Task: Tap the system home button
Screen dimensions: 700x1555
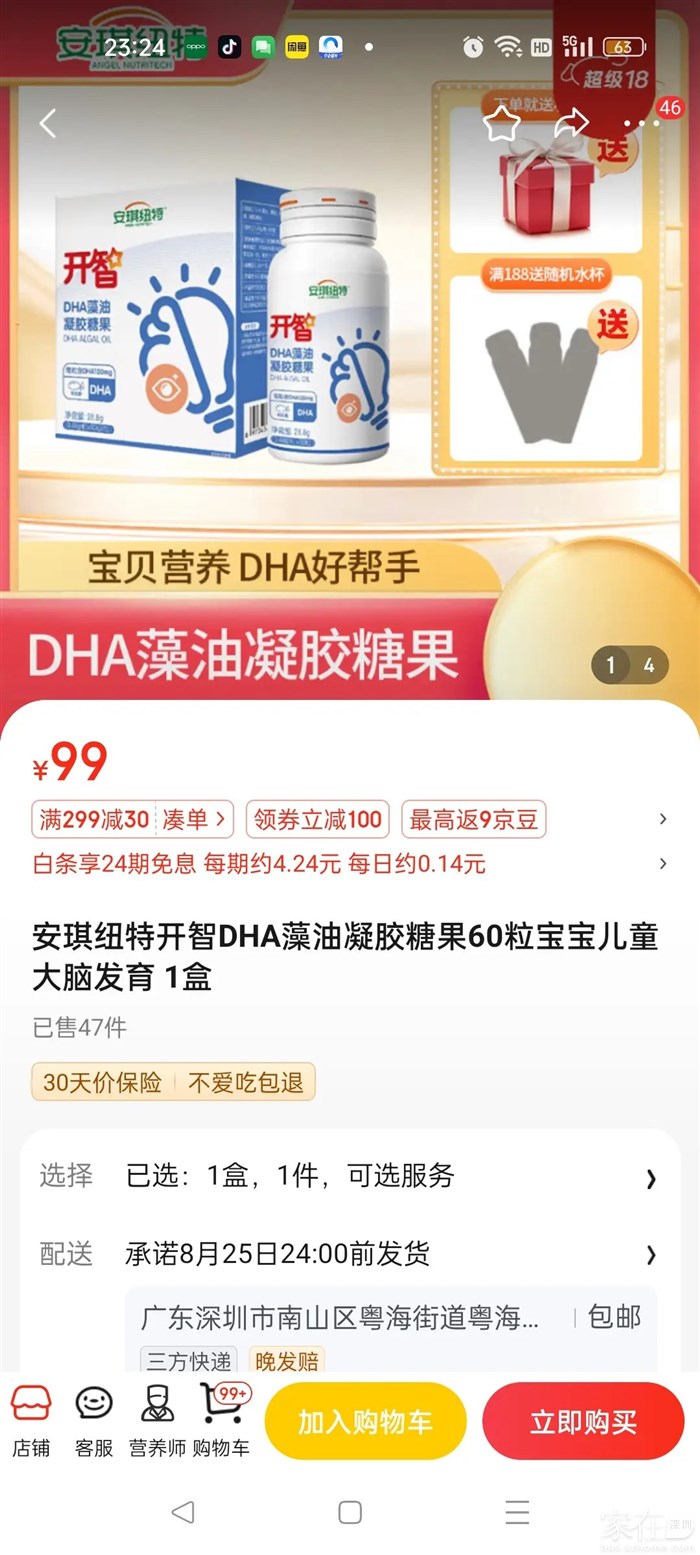Action: (350, 1512)
